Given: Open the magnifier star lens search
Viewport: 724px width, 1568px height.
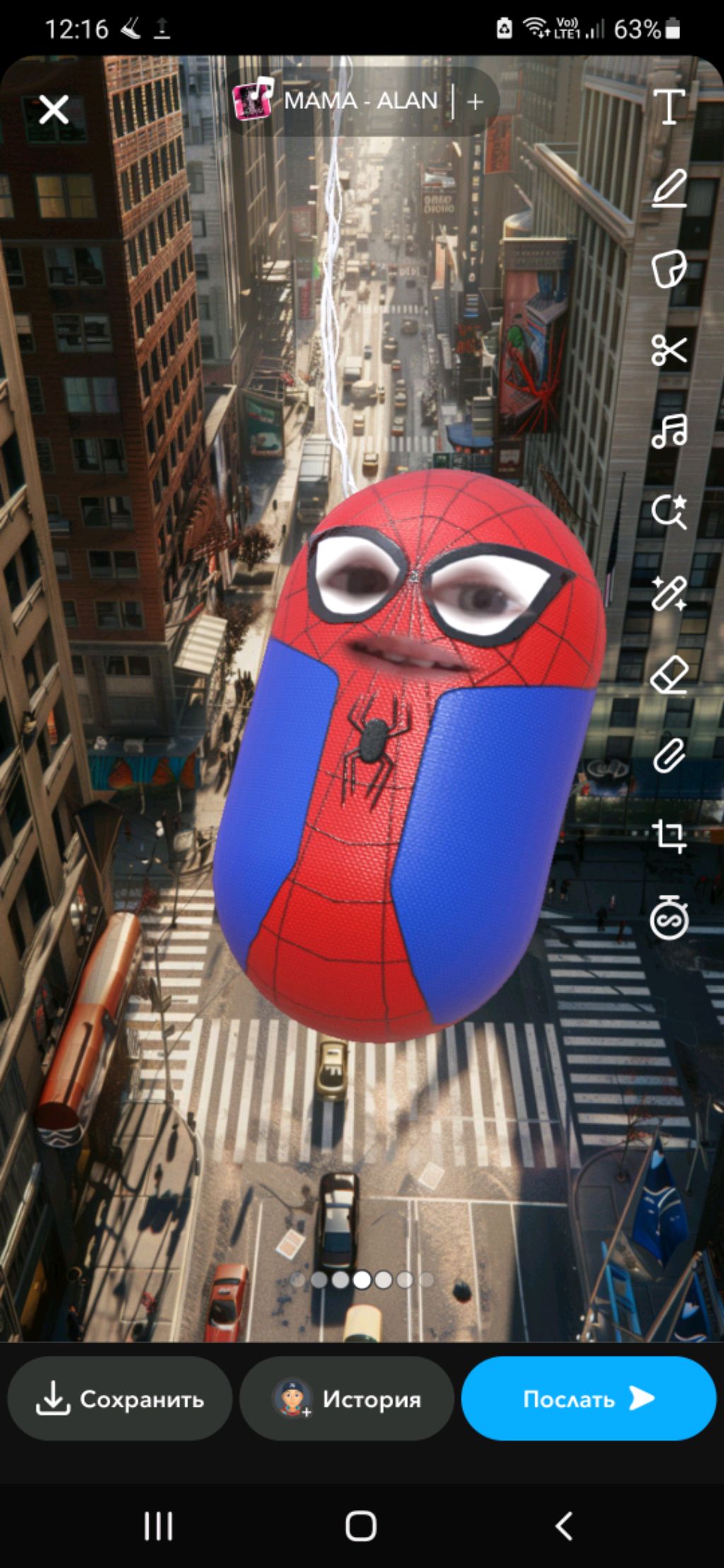Looking at the screenshot, I should tap(669, 512).
